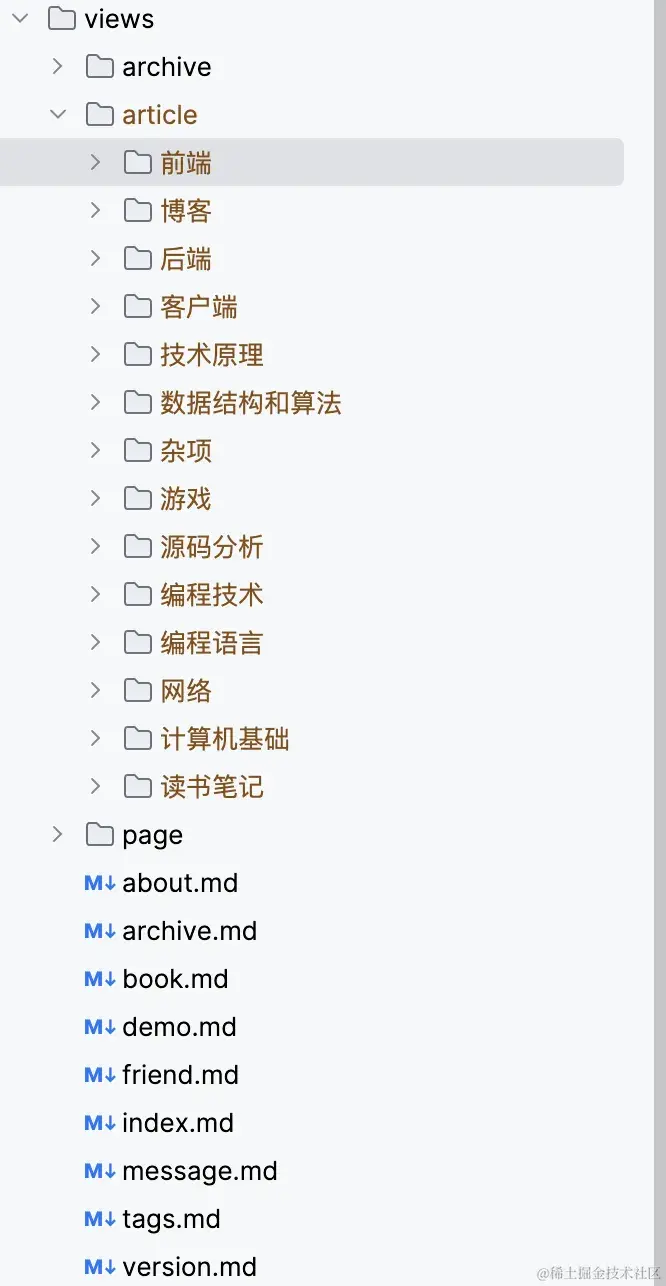Expand the 源码分析 folder
Image resolution: width=666 pixels, height=1286 pixels.
[x=96, y=547]
